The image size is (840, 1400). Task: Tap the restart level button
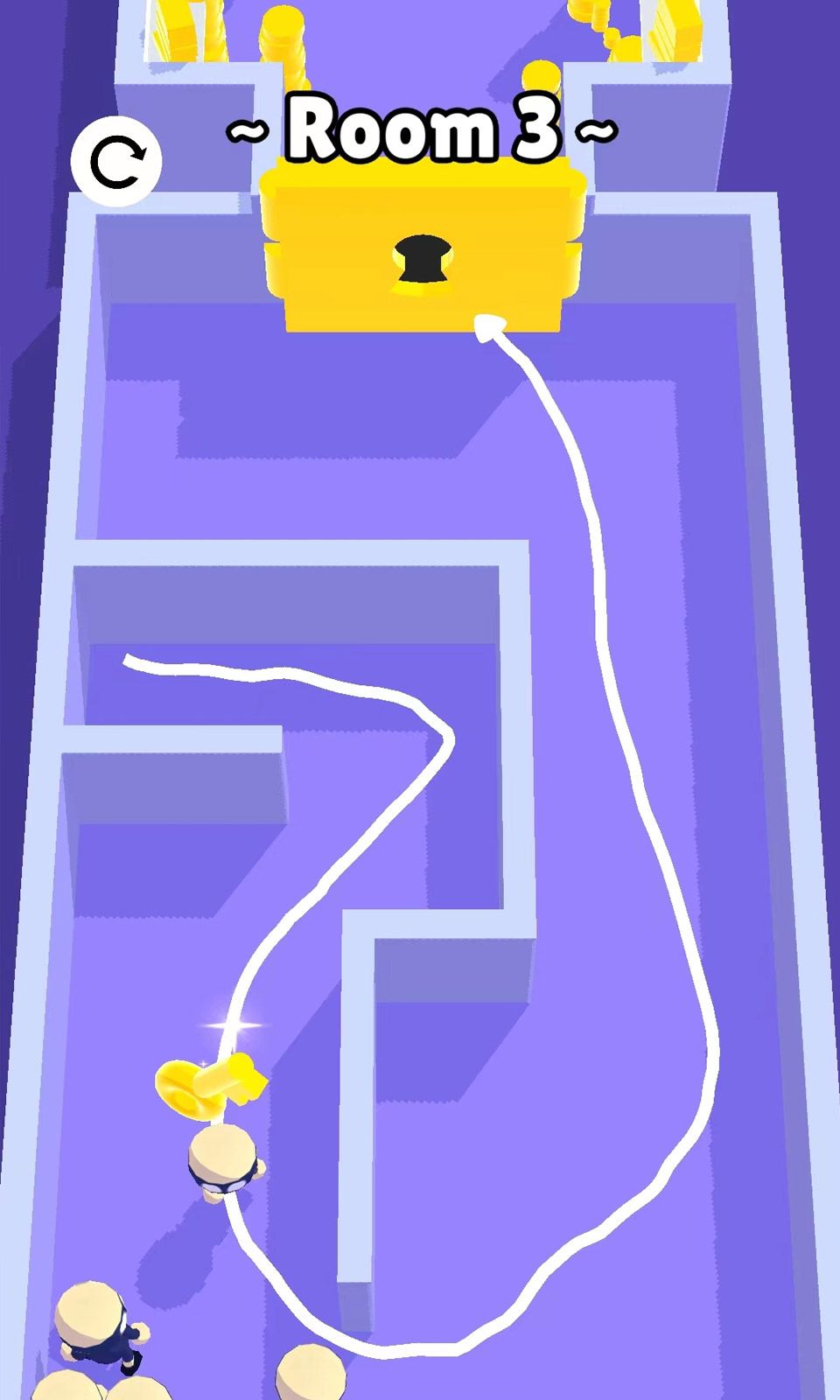tap(116, 161)
